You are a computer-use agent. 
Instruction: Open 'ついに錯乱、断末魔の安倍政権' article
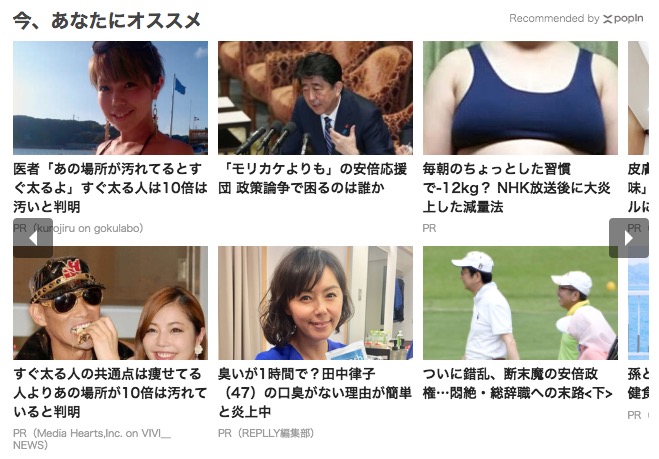point(519,383)
